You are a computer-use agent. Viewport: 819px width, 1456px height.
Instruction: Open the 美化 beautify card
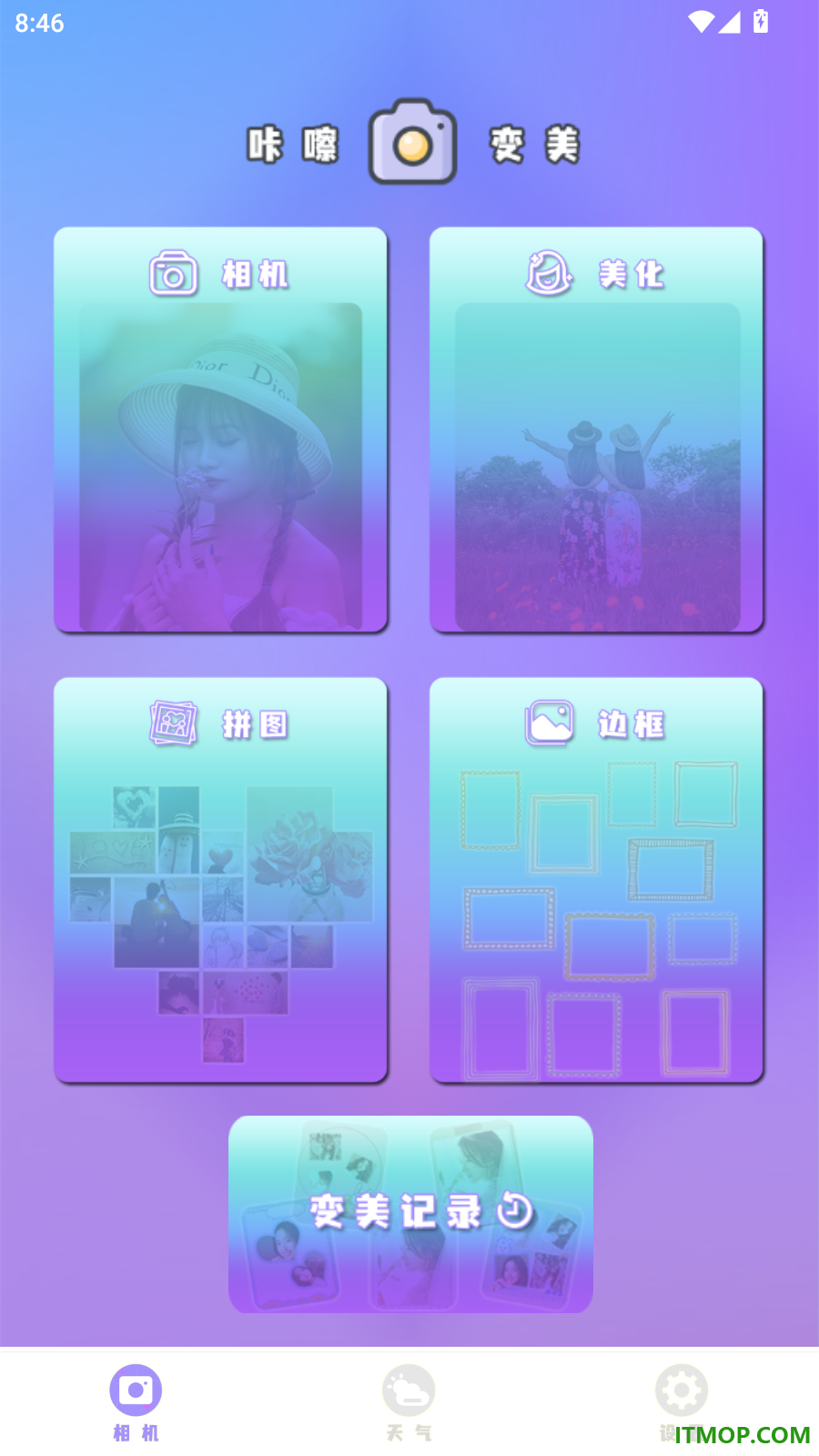(596, 430)
